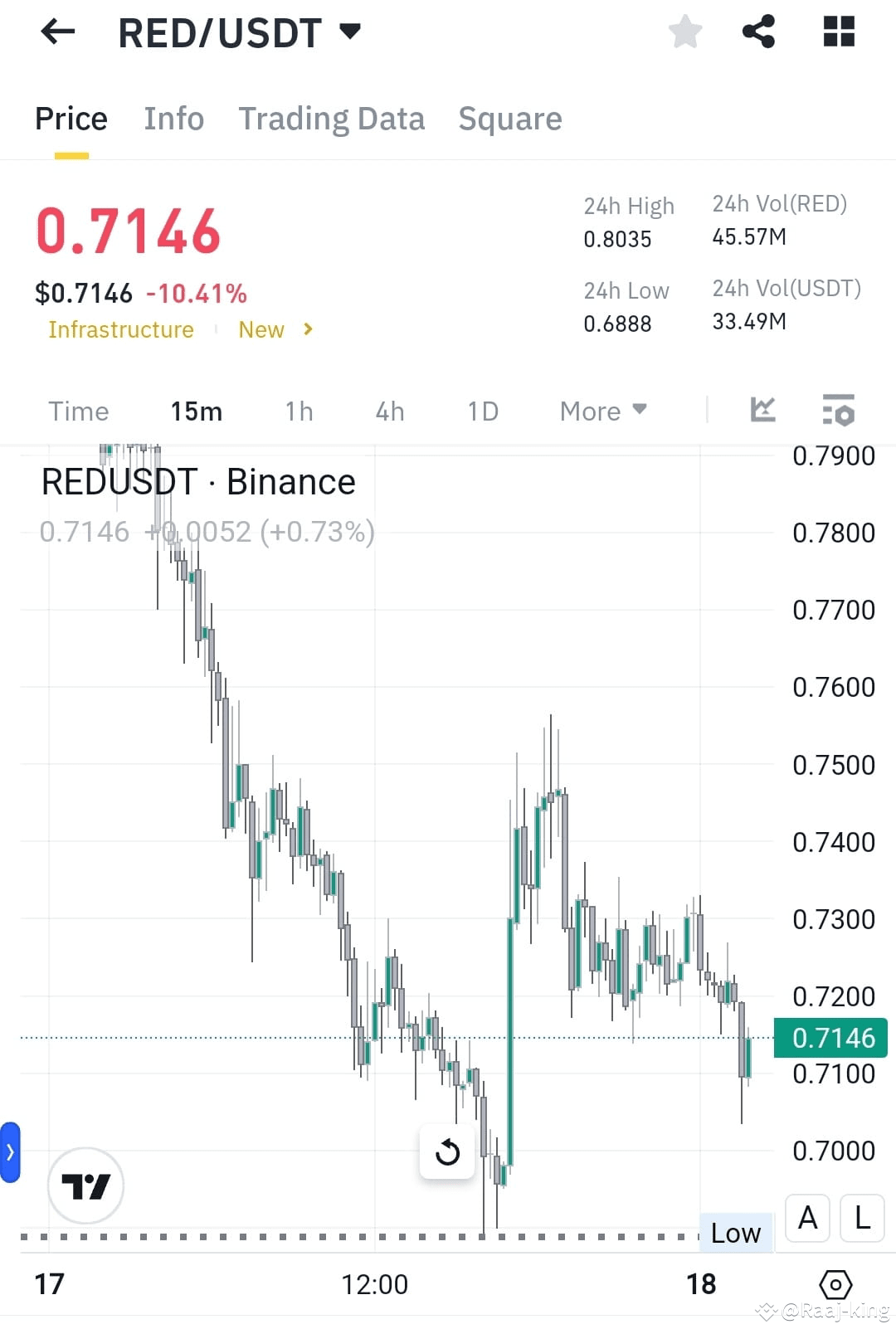
Task: Tap the back arrow to exit the chart
Action: [56, 32]
